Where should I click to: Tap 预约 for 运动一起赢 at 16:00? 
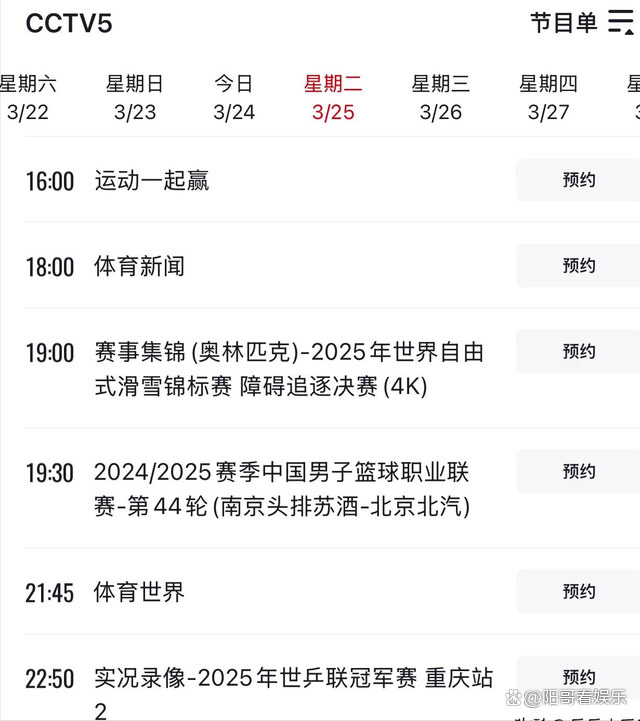point(579,180)
